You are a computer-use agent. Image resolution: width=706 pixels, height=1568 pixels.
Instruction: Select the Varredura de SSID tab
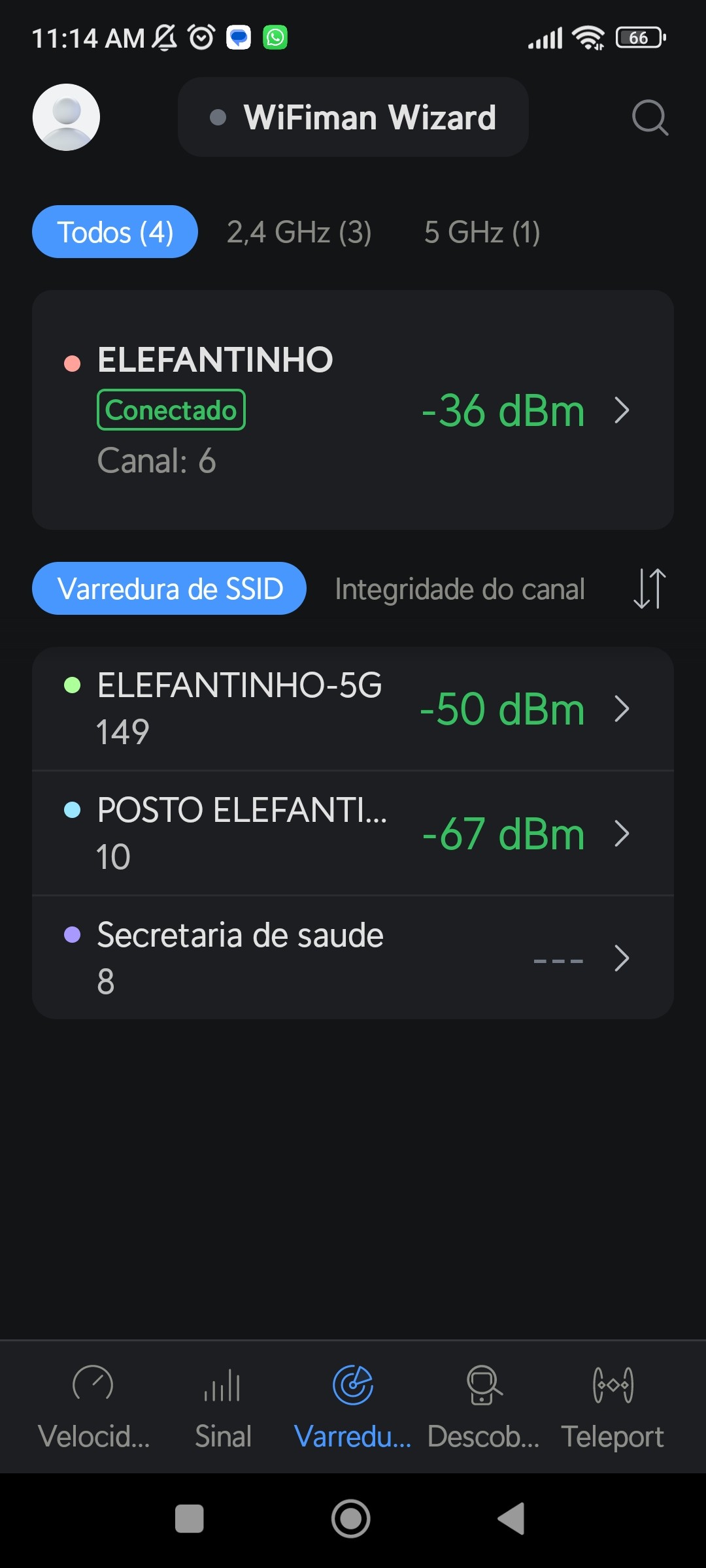point(169,589)
